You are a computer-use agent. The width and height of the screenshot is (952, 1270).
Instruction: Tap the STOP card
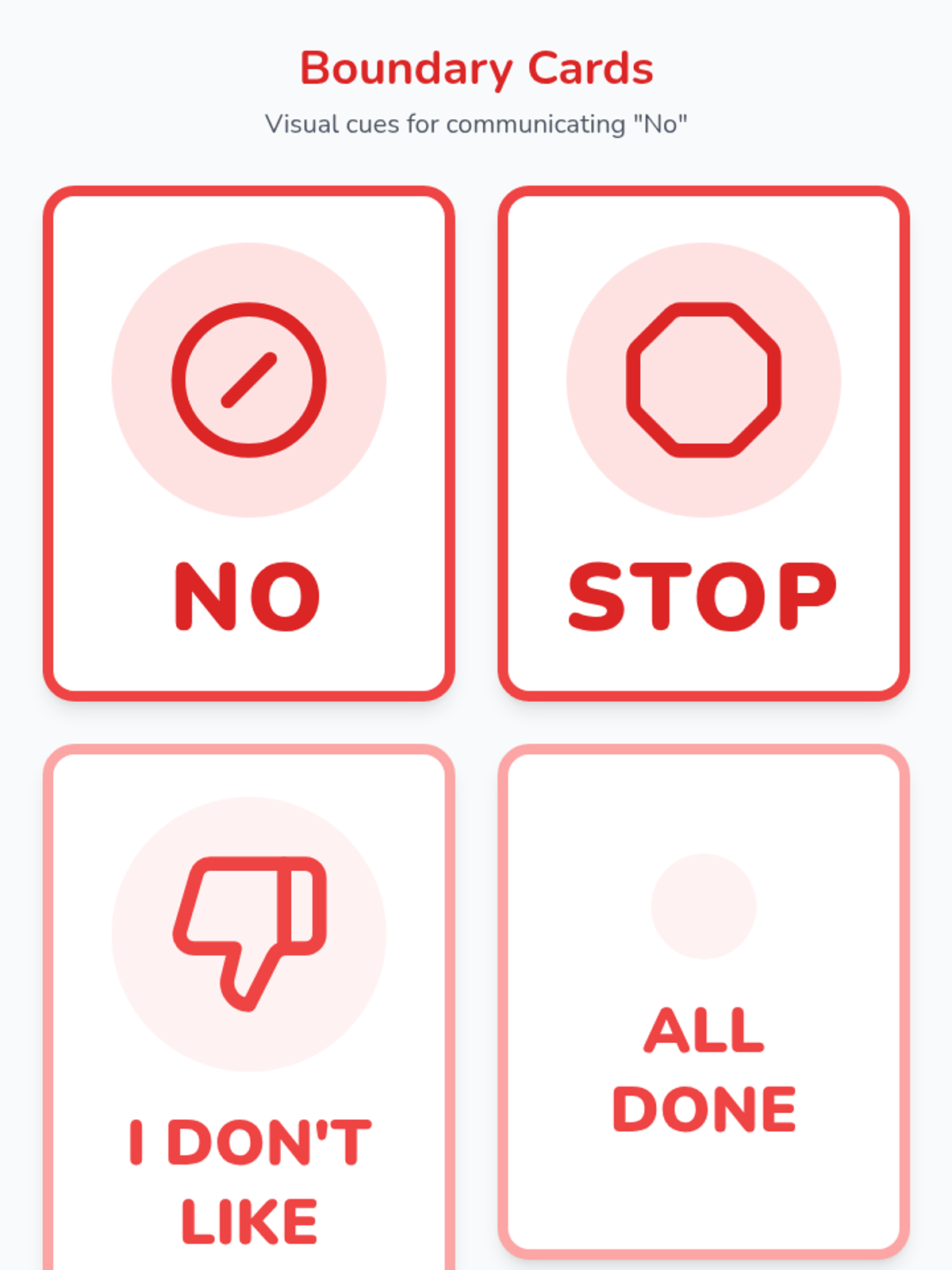click(704, 443)
